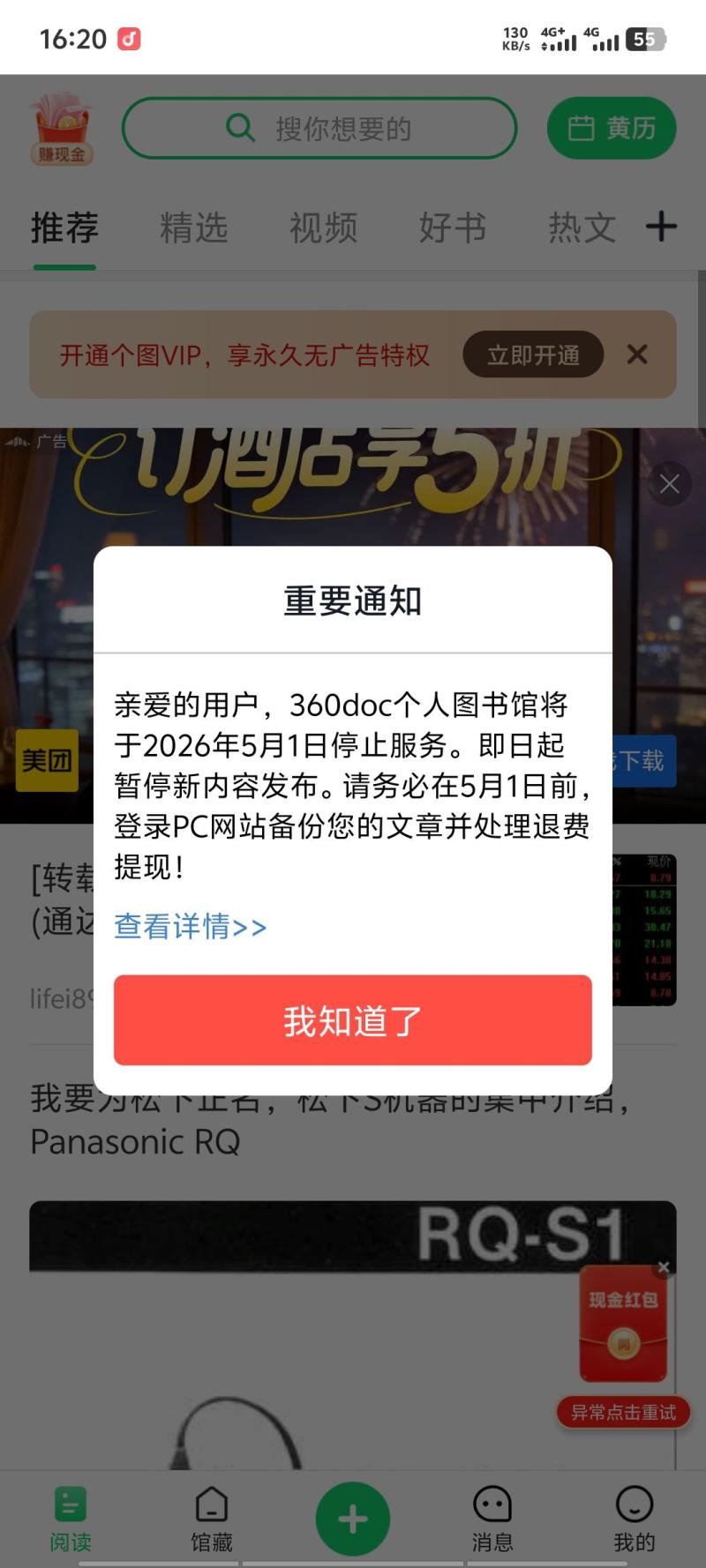This screenshot has width=706, height=1568.
Task: Dismiss the VIP promotion banner
Action: click(x=637, y=355)
